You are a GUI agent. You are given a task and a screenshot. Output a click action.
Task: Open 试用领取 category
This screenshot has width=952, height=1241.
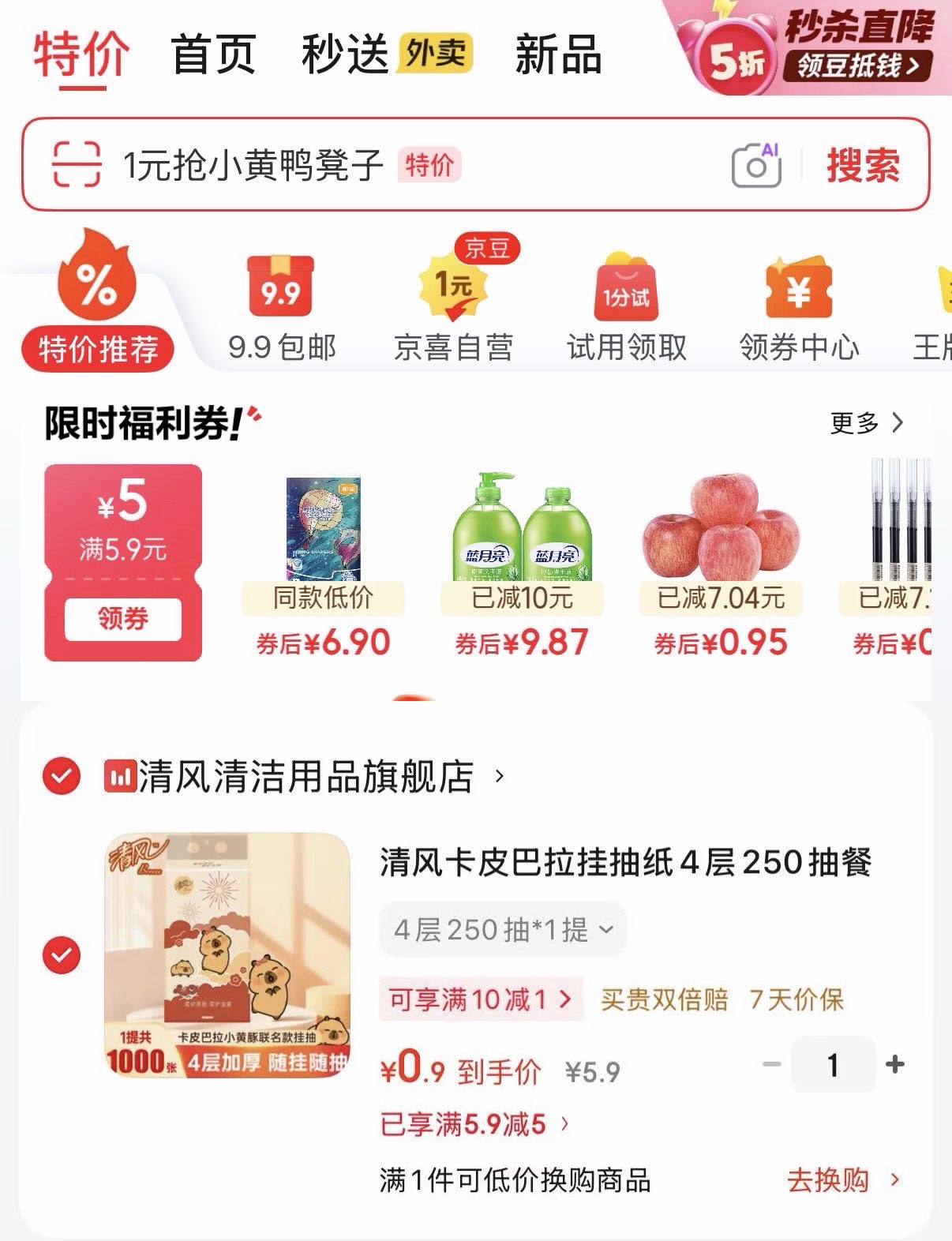[627, 309]
